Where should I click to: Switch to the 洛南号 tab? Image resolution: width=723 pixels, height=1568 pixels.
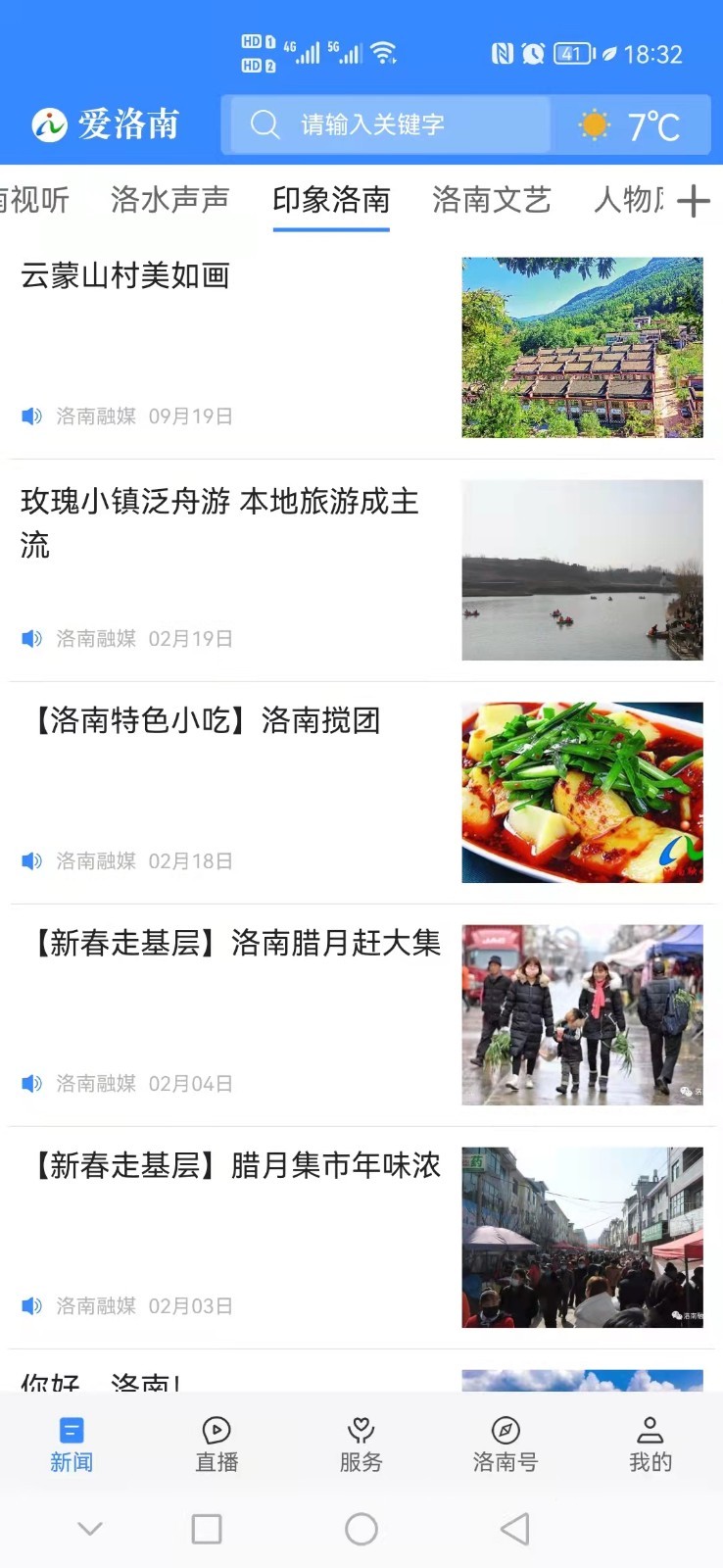(506, 1444)
